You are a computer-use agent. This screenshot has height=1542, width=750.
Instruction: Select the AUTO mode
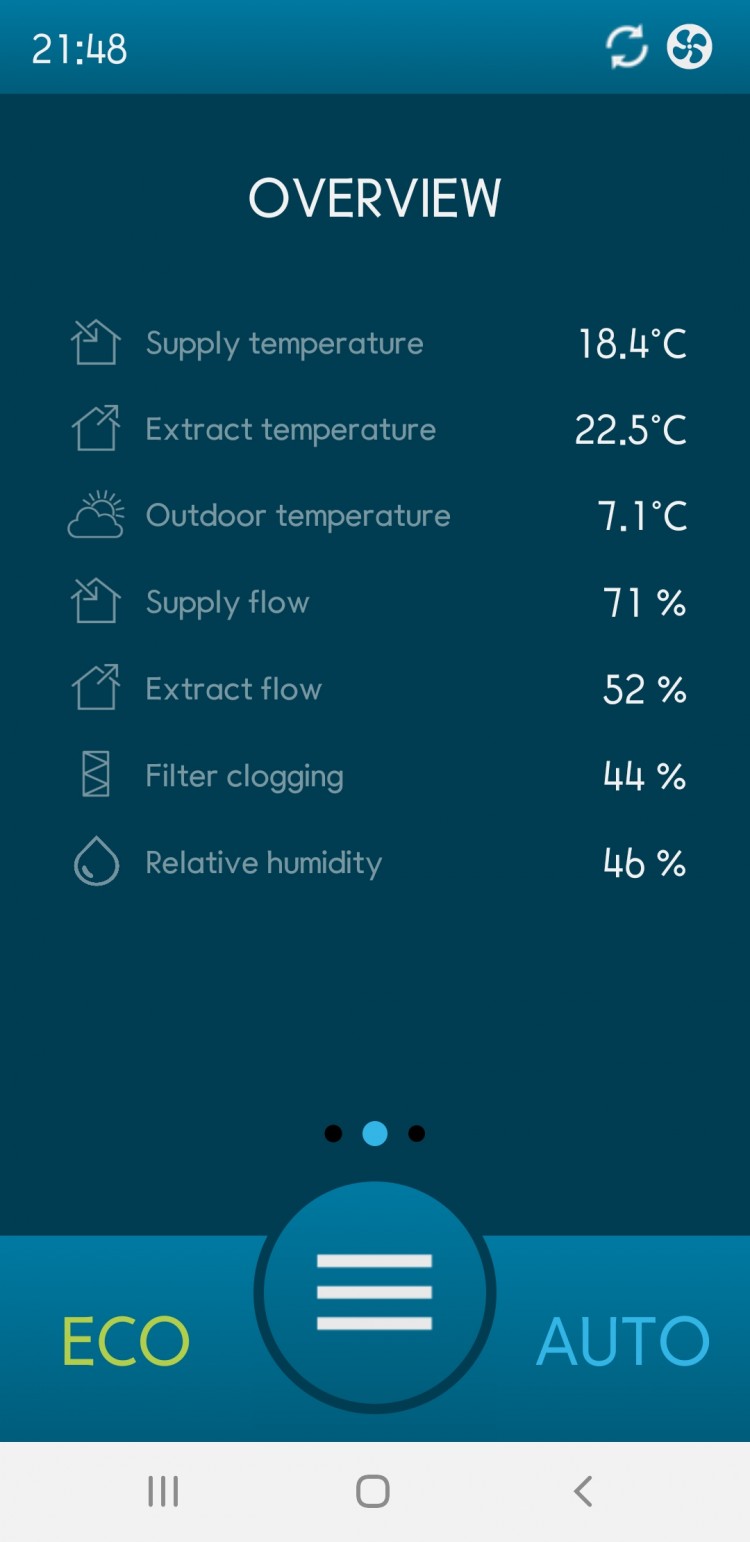pos(622,1341)
